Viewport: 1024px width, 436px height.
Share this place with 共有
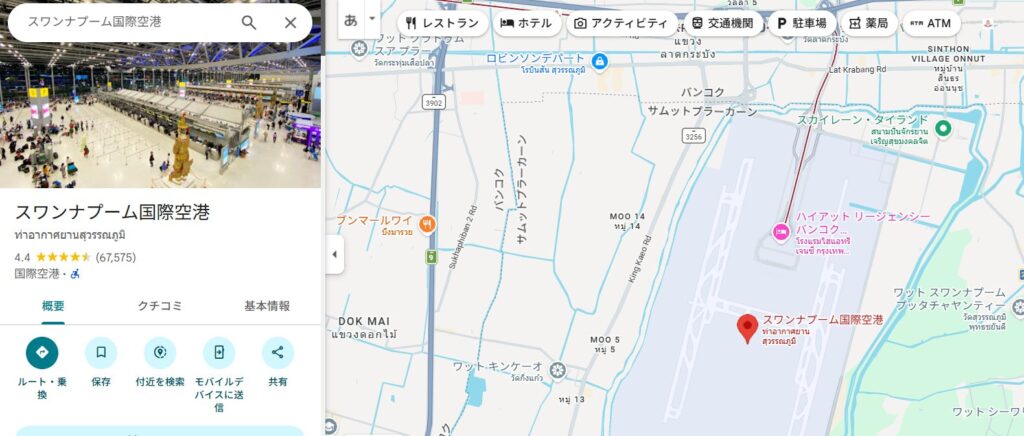[278, 353]
